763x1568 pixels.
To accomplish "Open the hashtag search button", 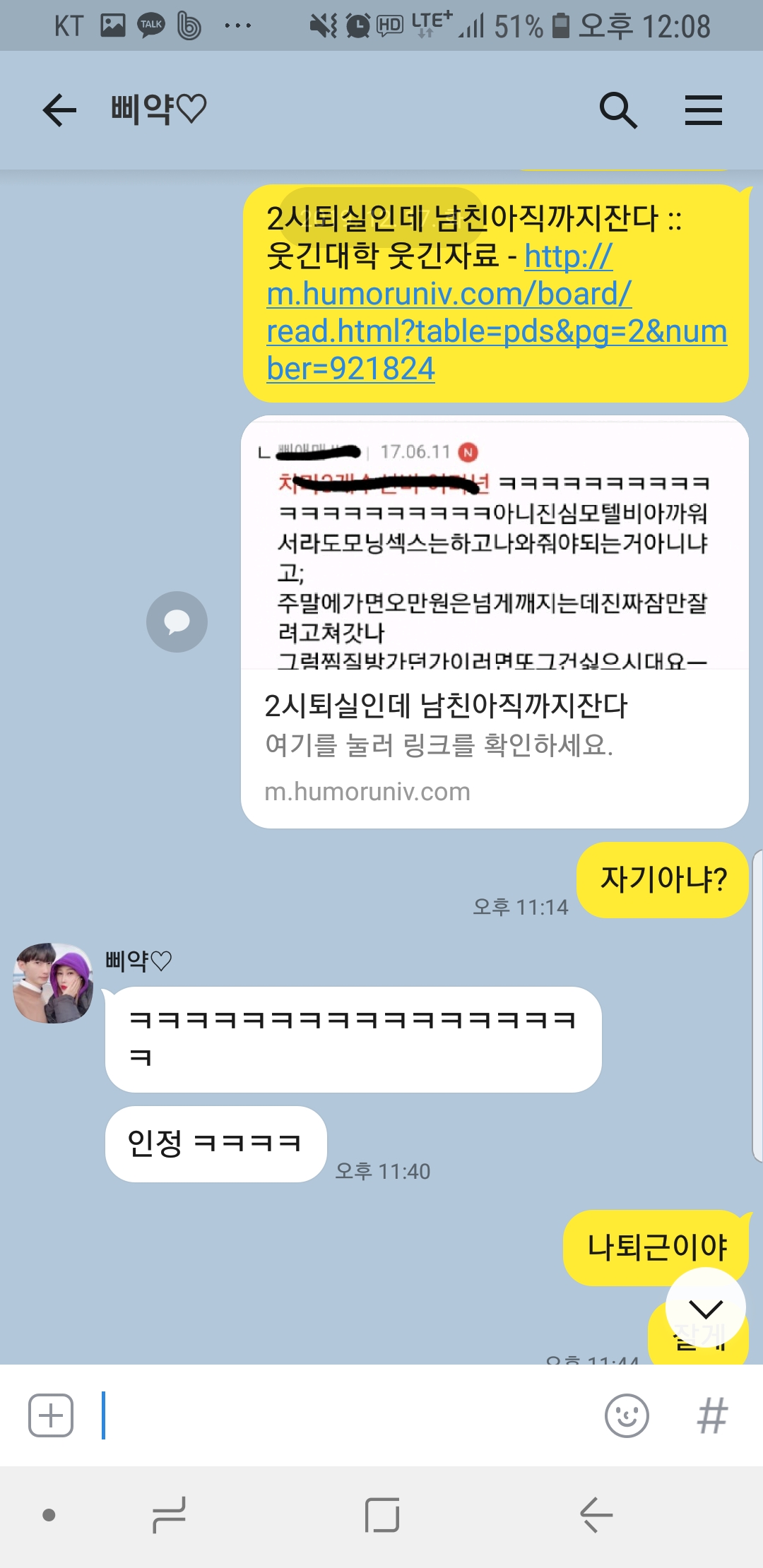I will (x=712, y=1415).
